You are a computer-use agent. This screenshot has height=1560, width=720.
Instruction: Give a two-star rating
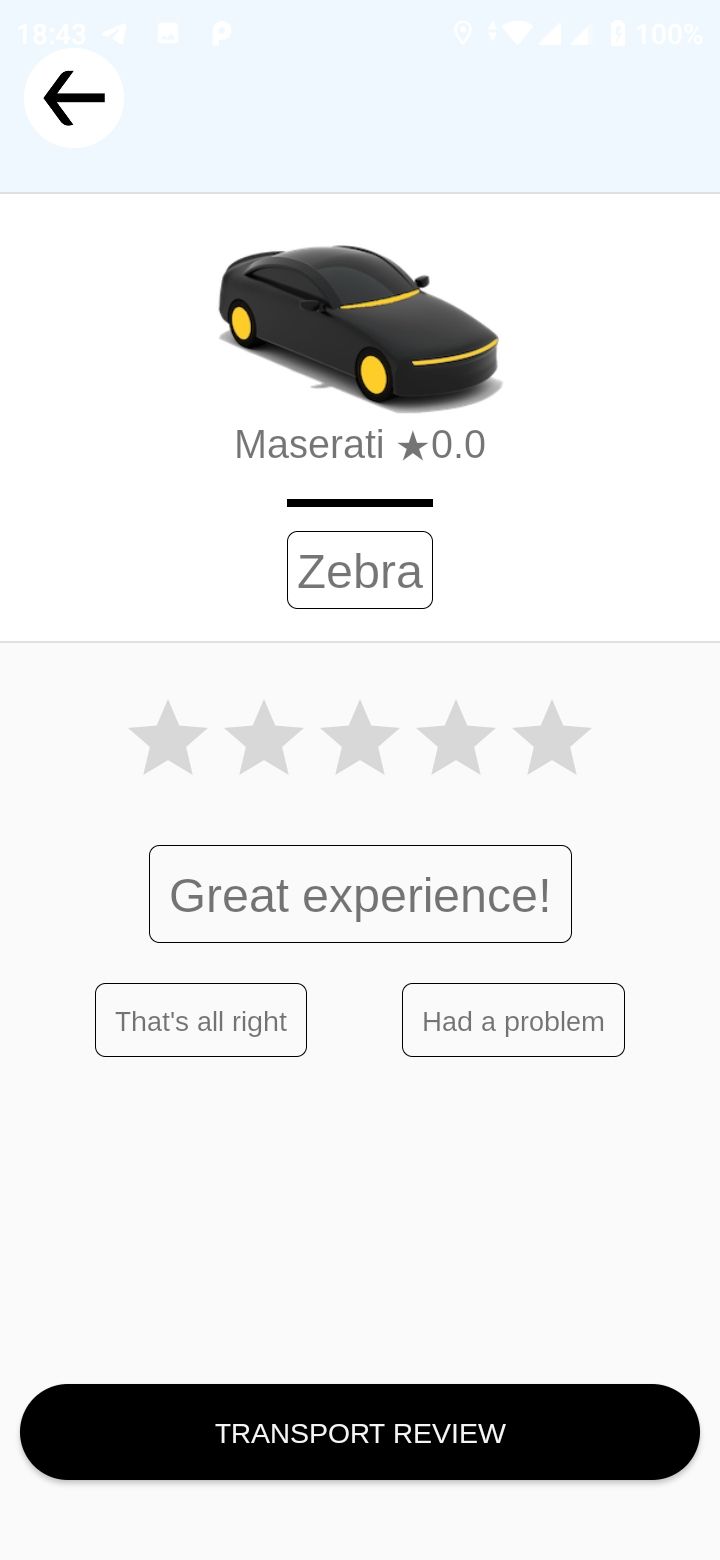(x=264, y=738)
